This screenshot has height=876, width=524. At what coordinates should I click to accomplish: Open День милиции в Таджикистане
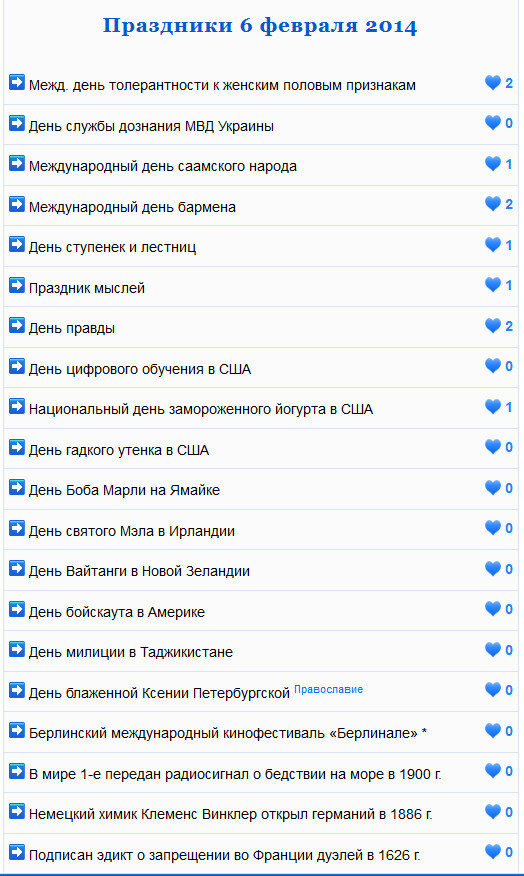point(131,653)
